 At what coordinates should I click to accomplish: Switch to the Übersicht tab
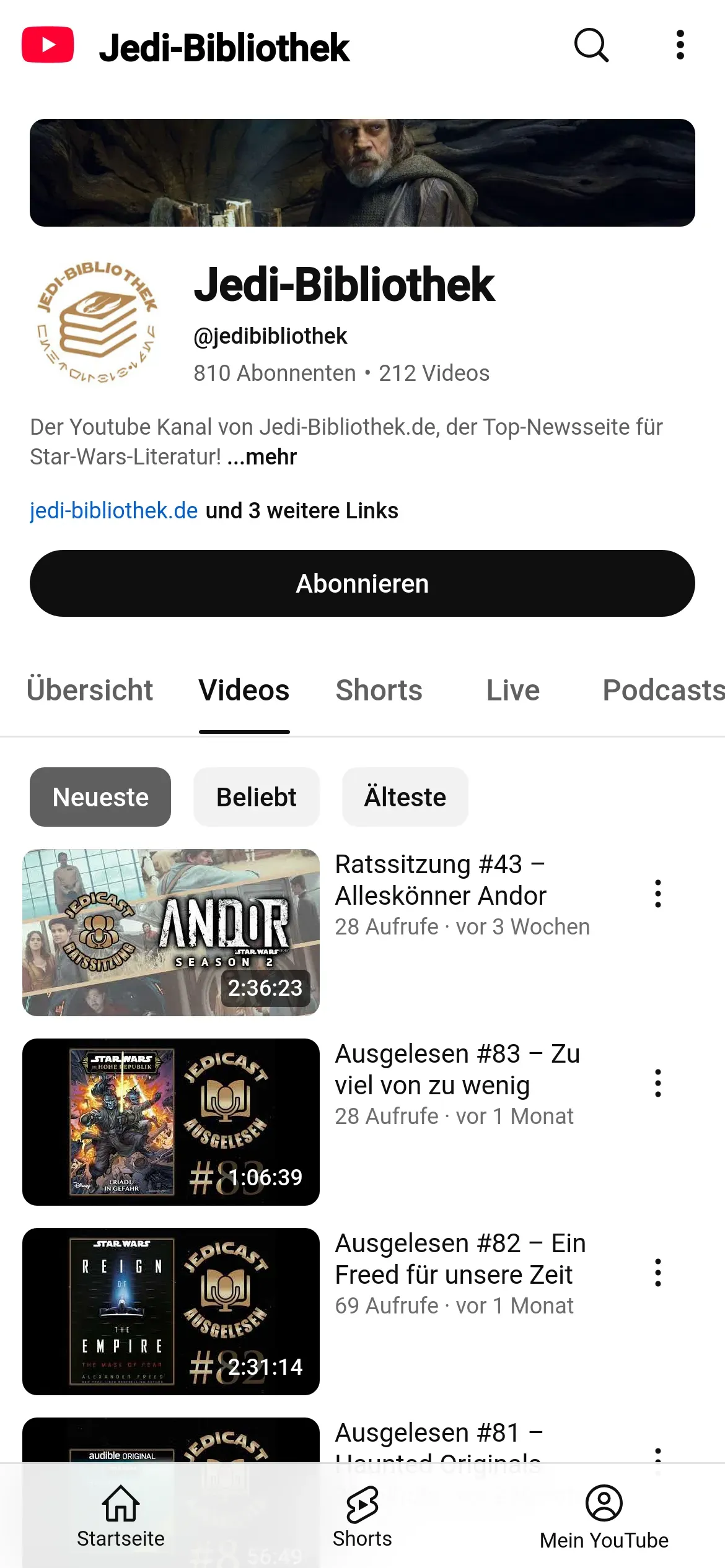coord(90,690)
